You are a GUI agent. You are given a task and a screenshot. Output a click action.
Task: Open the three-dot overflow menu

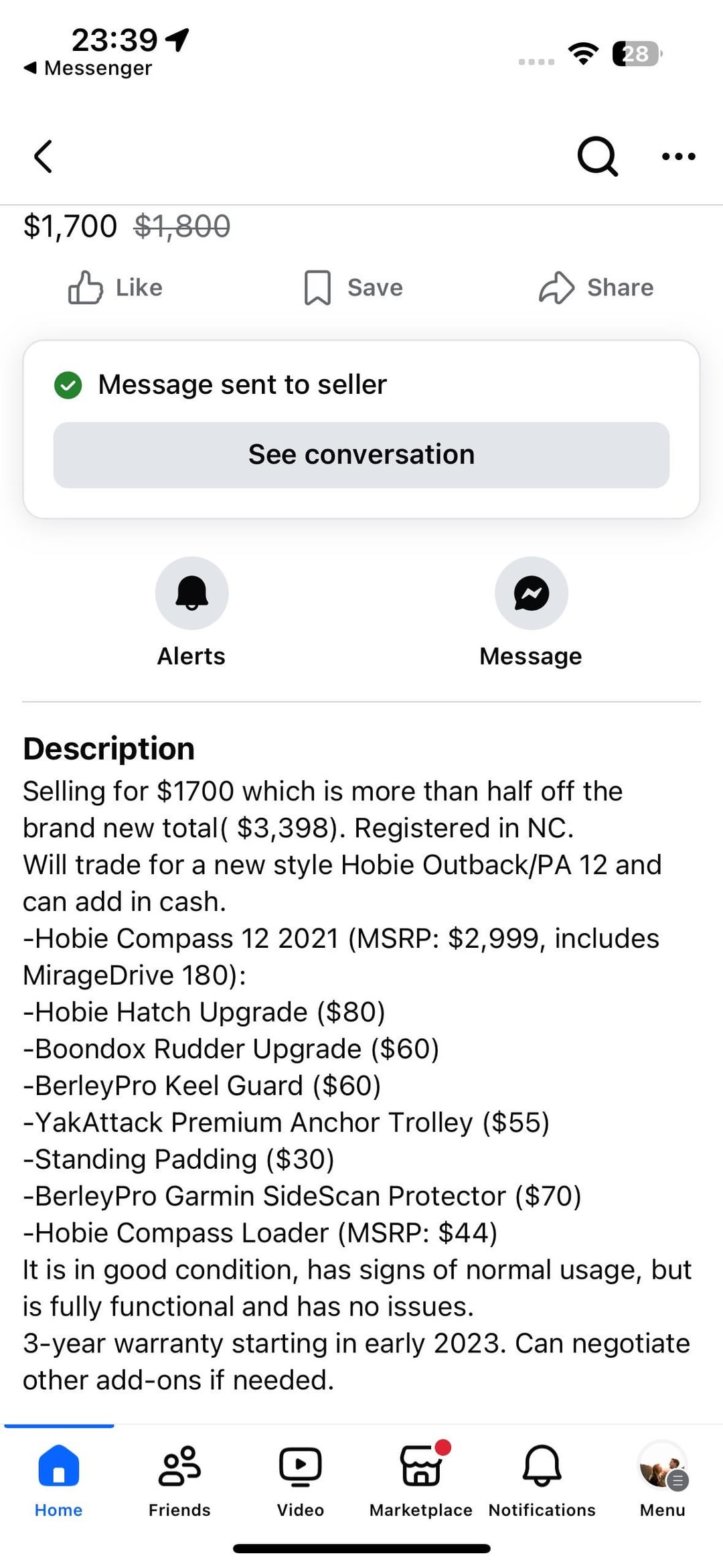click(678, 157)
